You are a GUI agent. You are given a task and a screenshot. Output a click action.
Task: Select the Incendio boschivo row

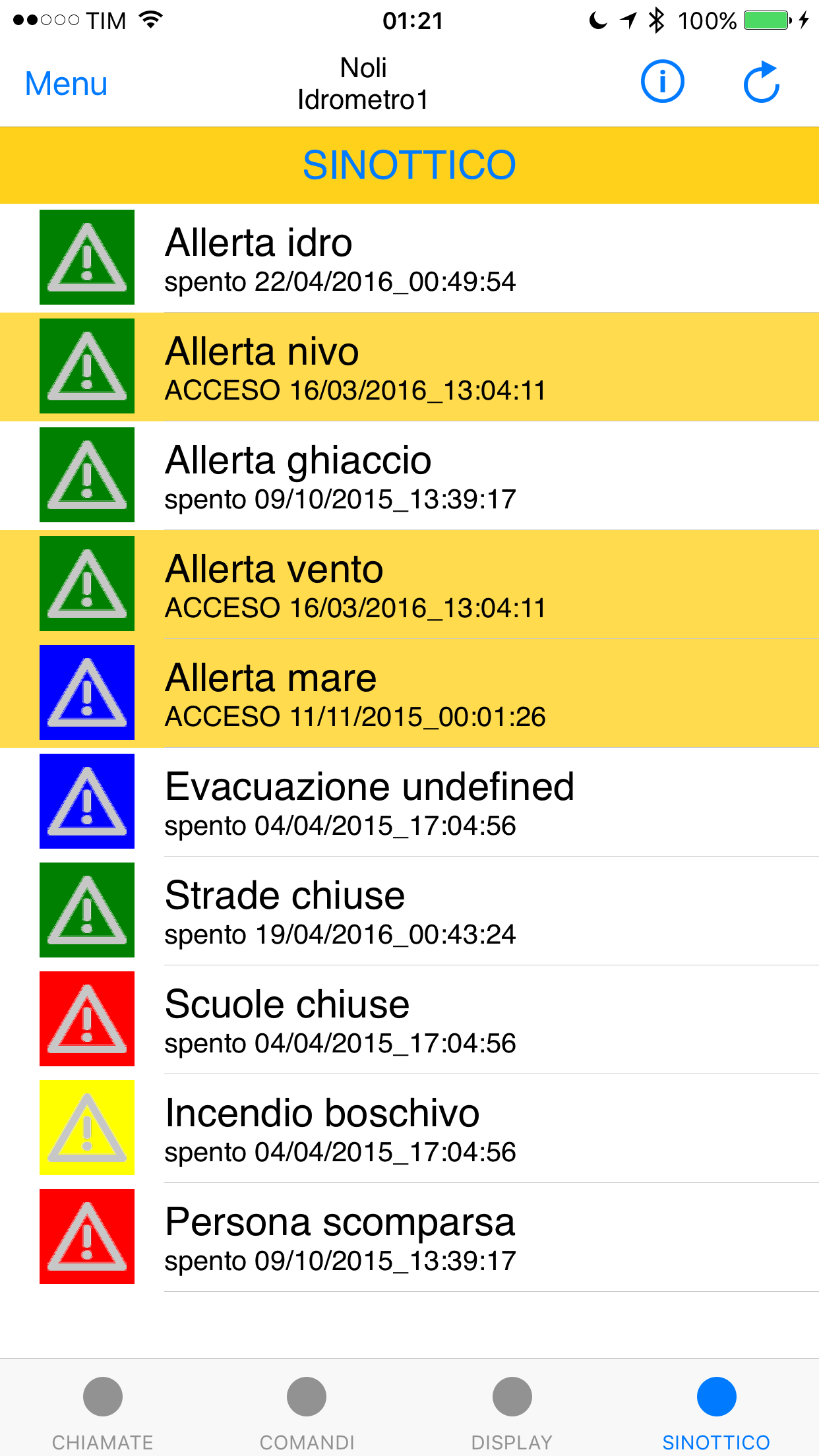pyautogui.click(x=409, y=1128)
